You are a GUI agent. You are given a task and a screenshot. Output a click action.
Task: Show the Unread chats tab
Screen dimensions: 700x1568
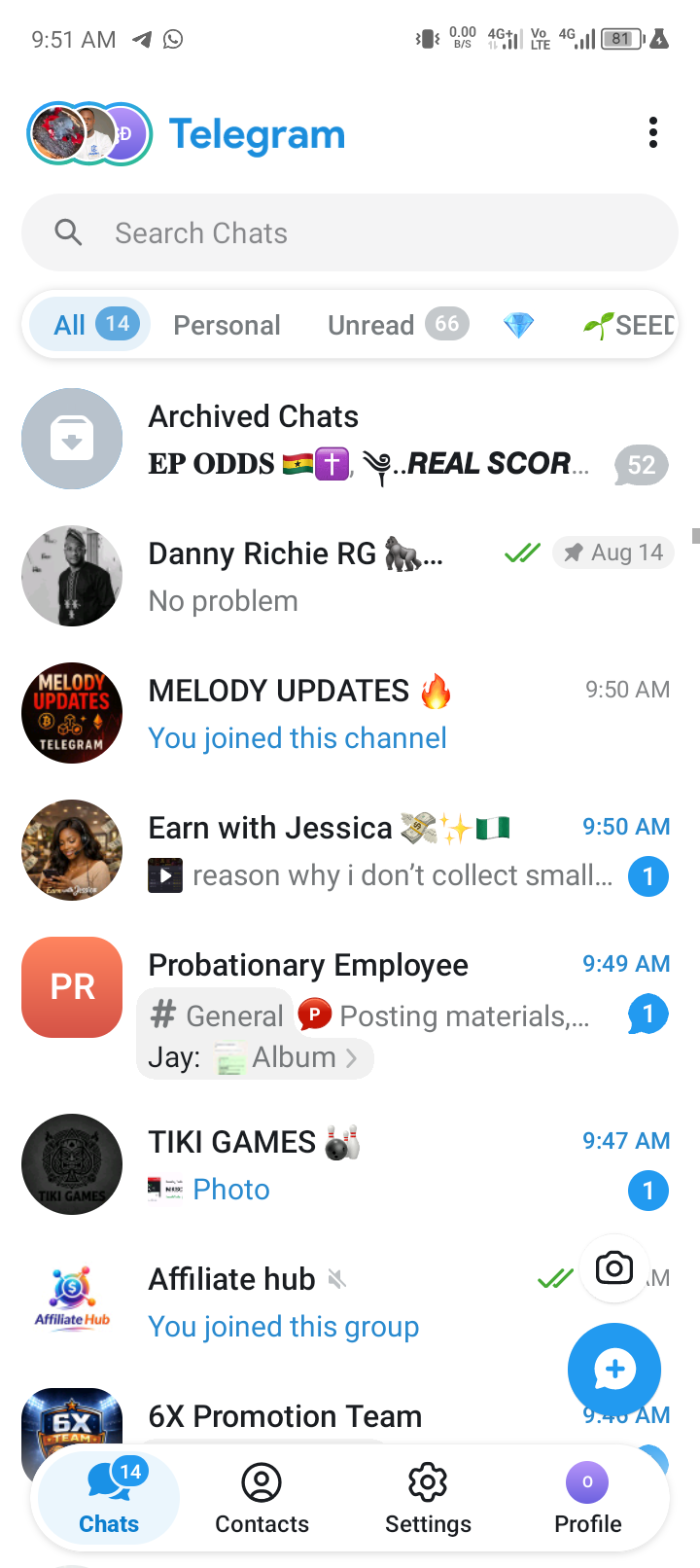(x=397, y=325)
